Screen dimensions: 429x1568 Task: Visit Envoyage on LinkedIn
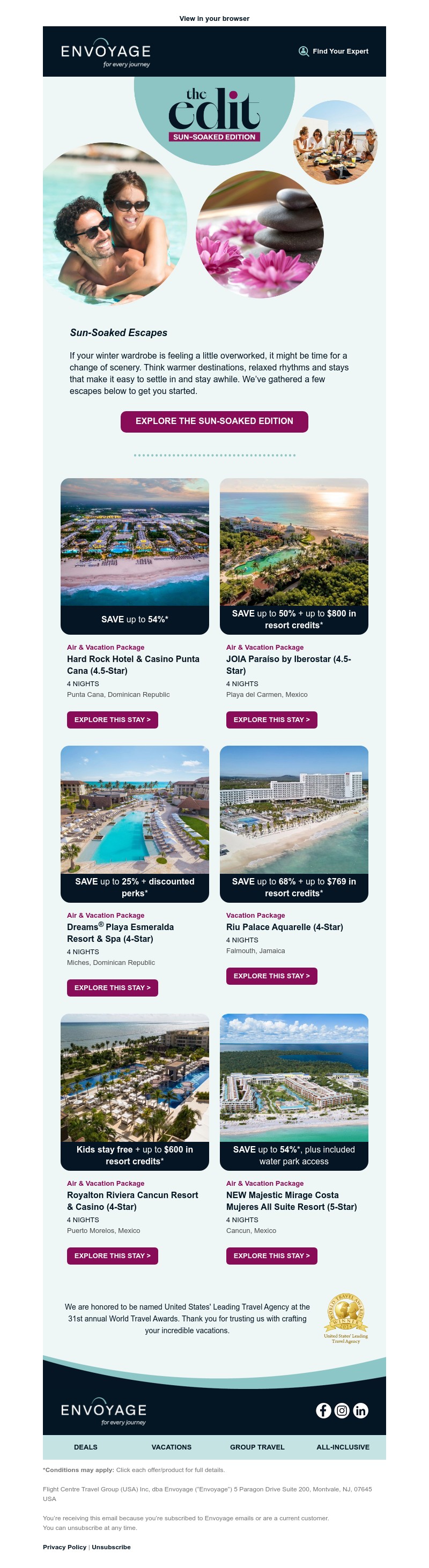click(x=360, y=1410)
